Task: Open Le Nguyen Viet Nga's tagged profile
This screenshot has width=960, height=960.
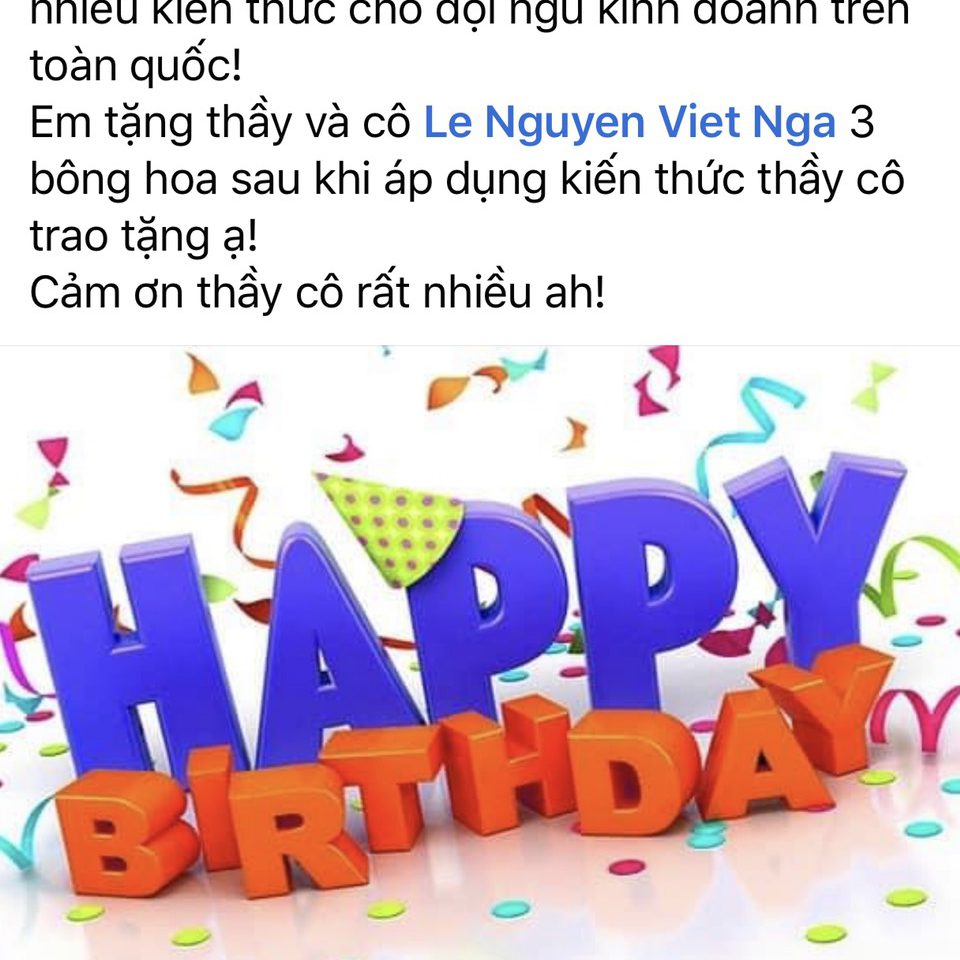Action: (630, 123)
